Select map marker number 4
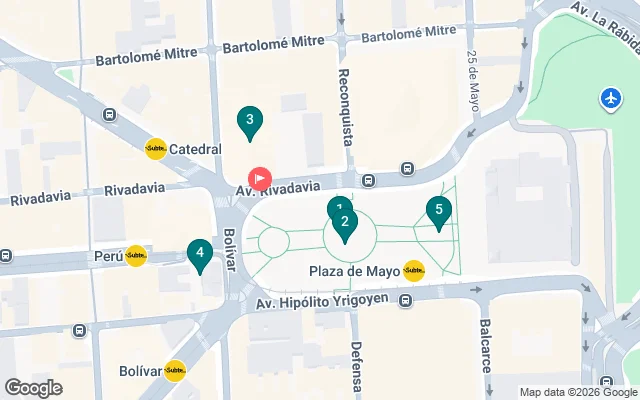640x400 pixels. [x=200, y=254]
